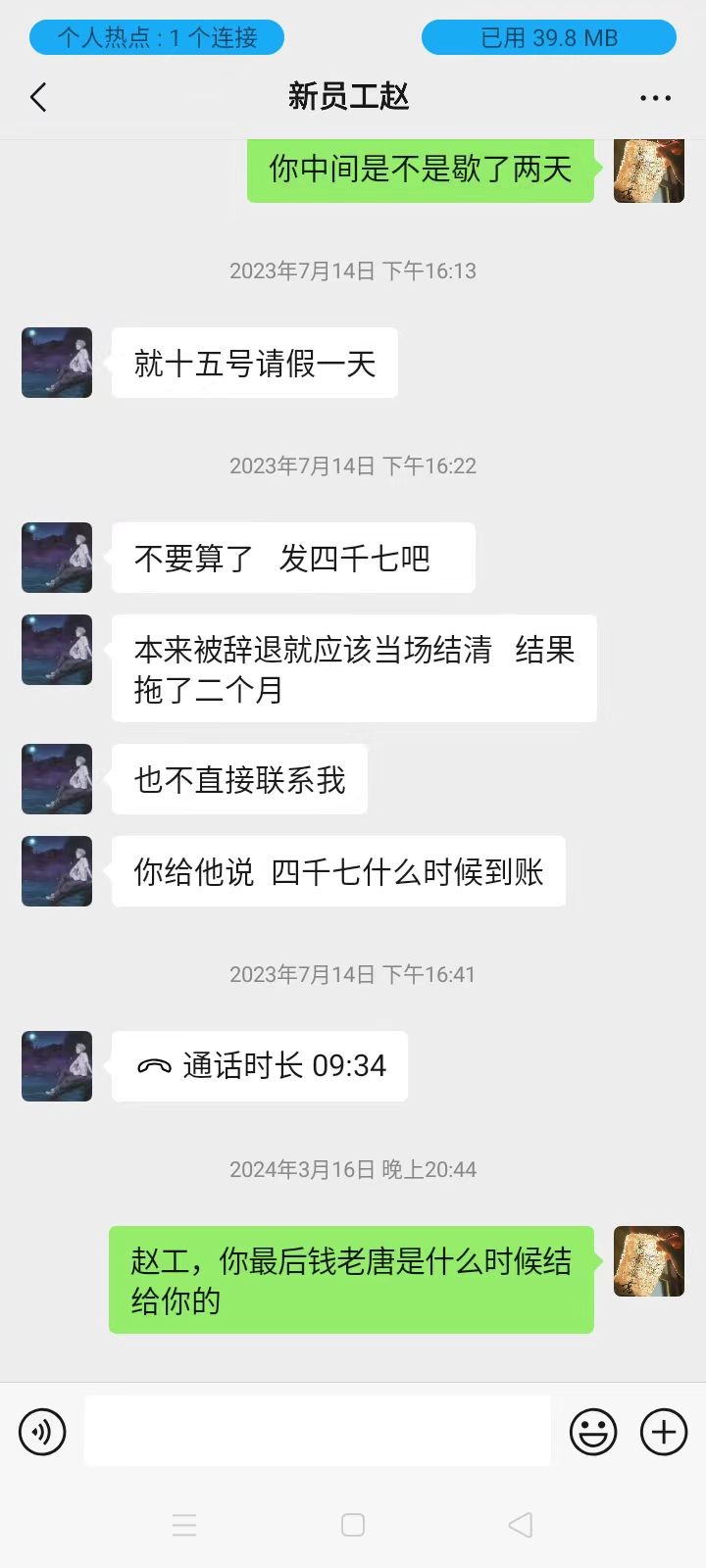Screen dimensions: 706x1568
Task: Open the three-dot chat options menu
Action: coord(655,98)
